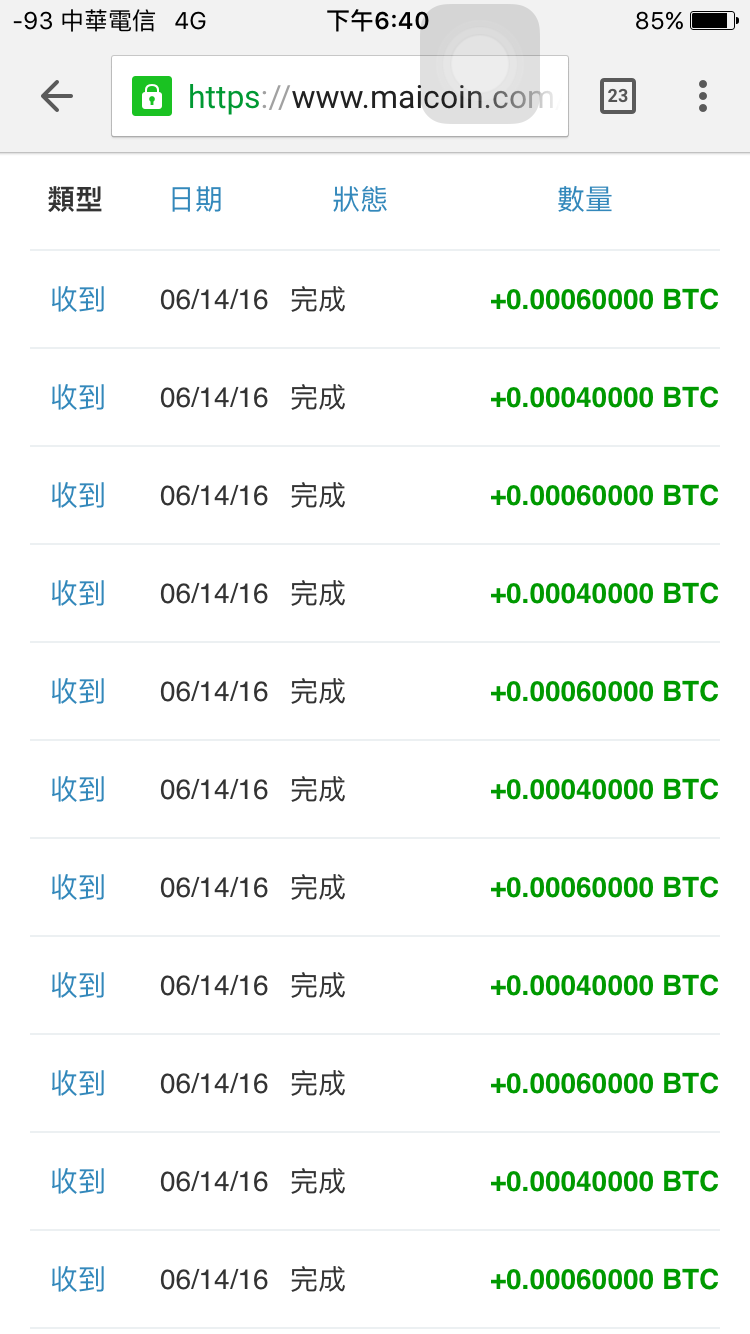Sort the list by 日期 column
This screenshot has height=1334, width=750.
pos(196,200)
